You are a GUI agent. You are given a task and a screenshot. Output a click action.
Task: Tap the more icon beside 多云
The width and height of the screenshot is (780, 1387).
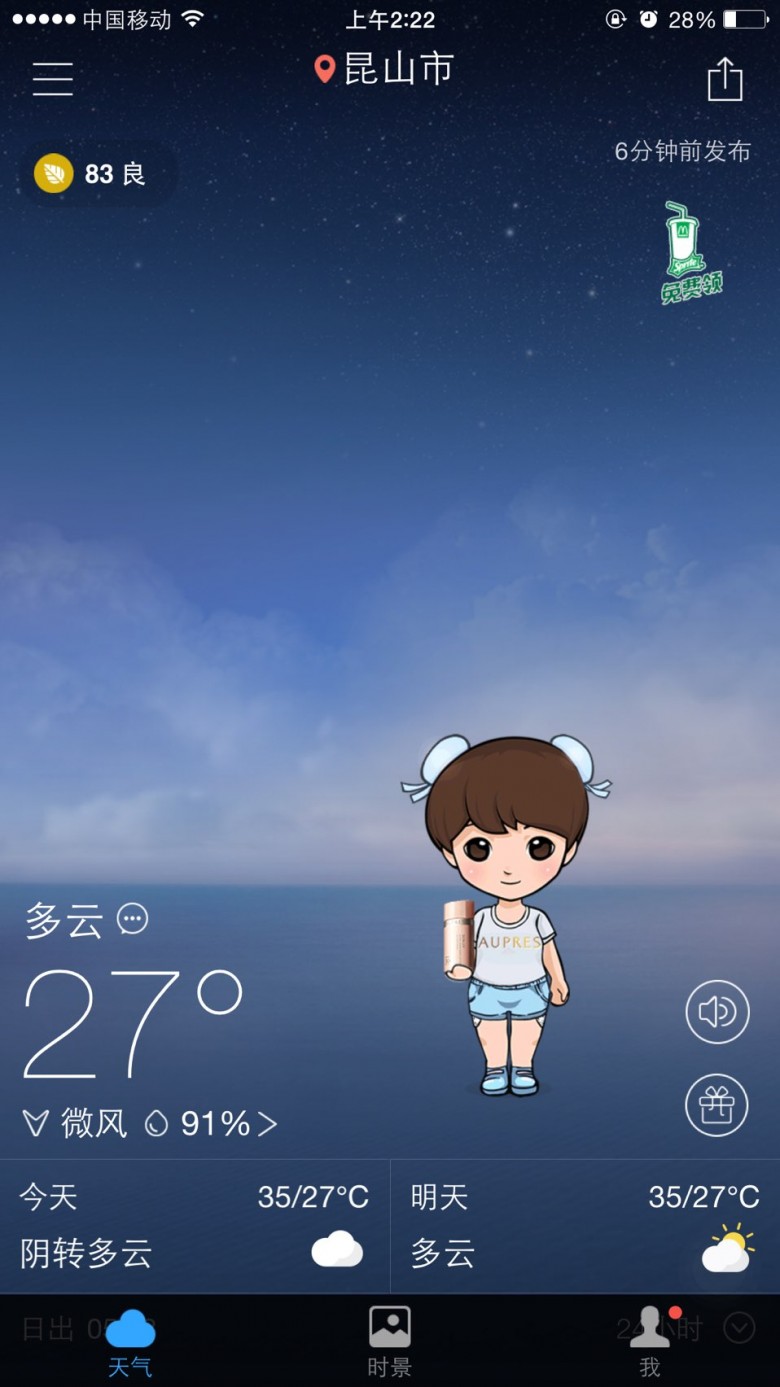(133, 918)
